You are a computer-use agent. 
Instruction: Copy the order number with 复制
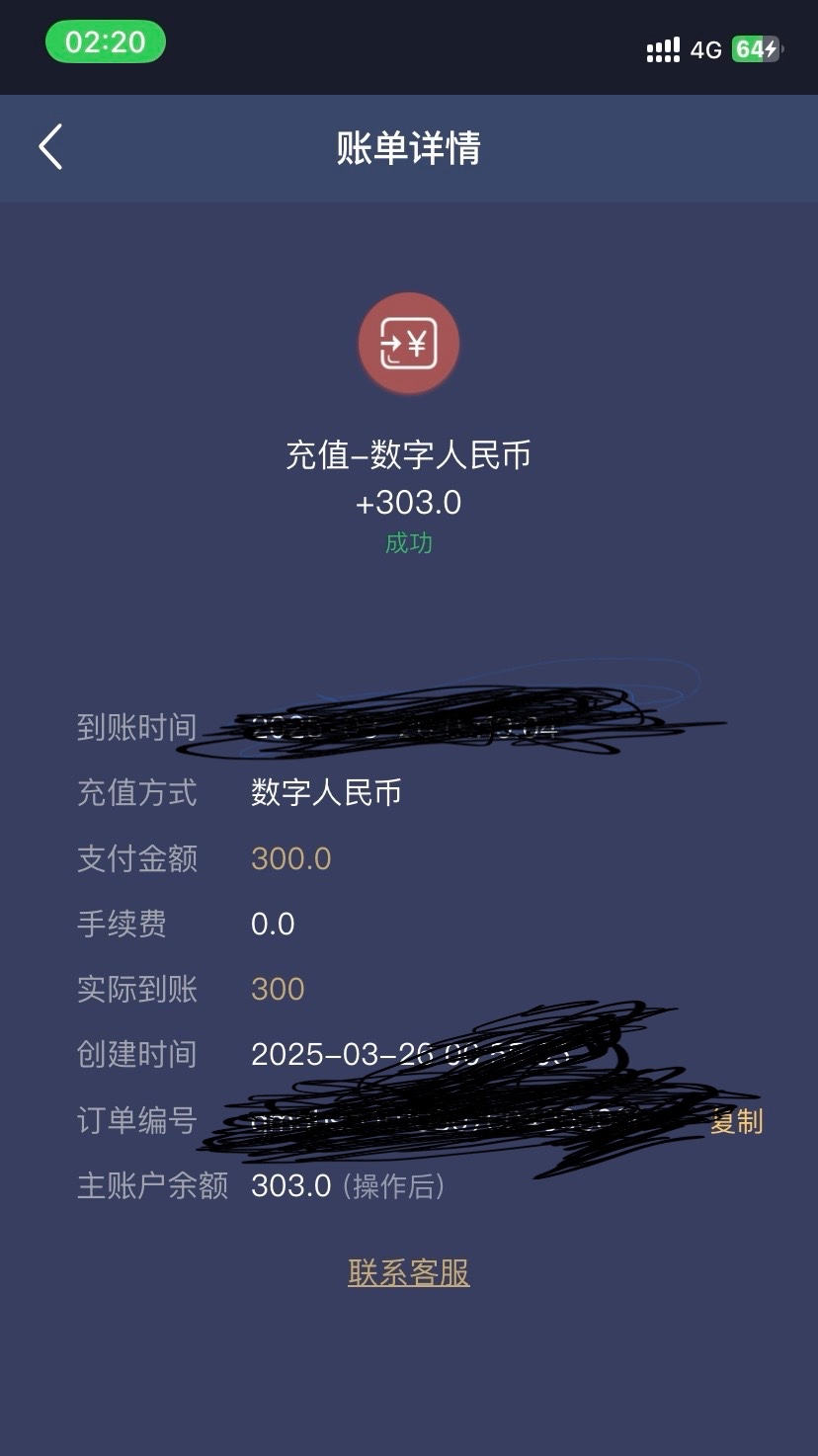[737, 1121]
